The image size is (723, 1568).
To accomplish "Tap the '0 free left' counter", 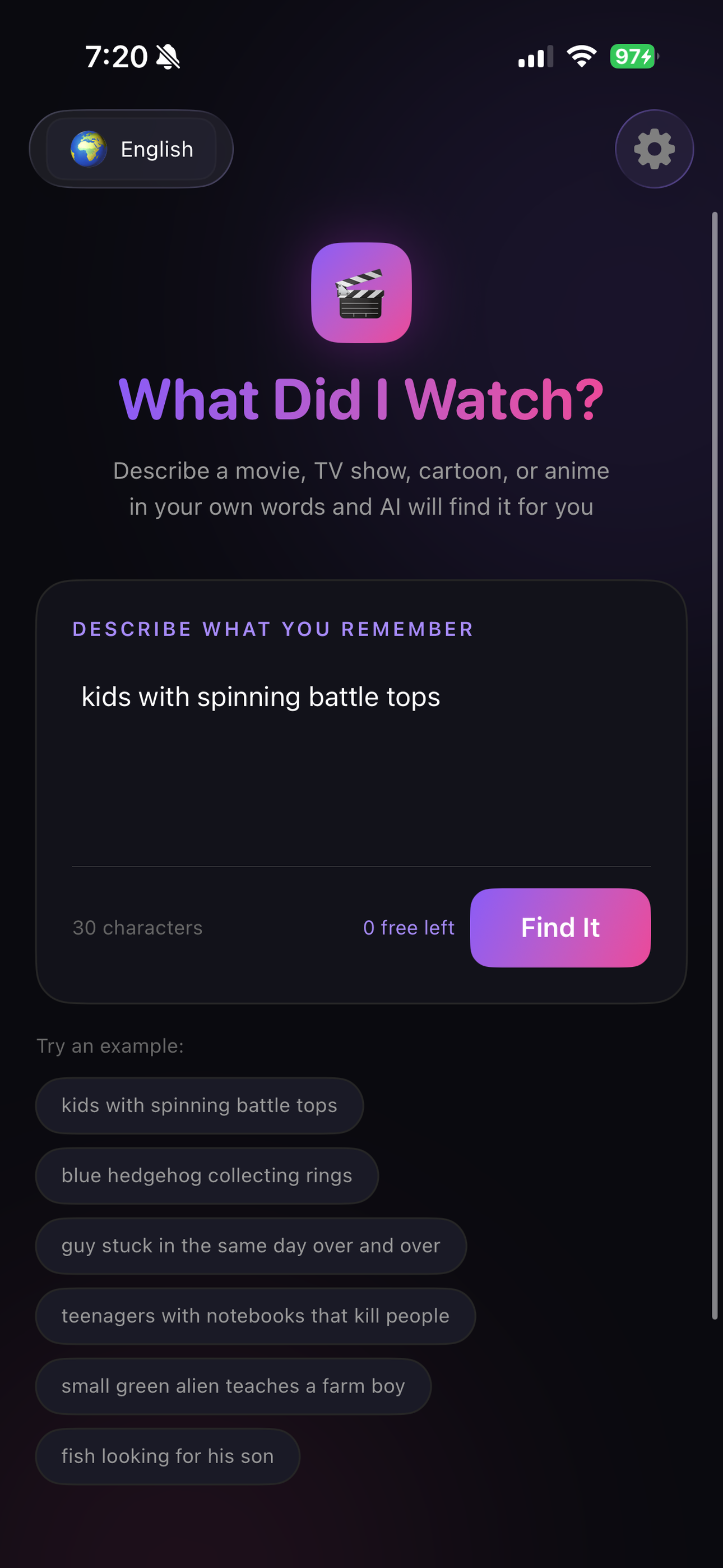I will (x=409, y=928).
